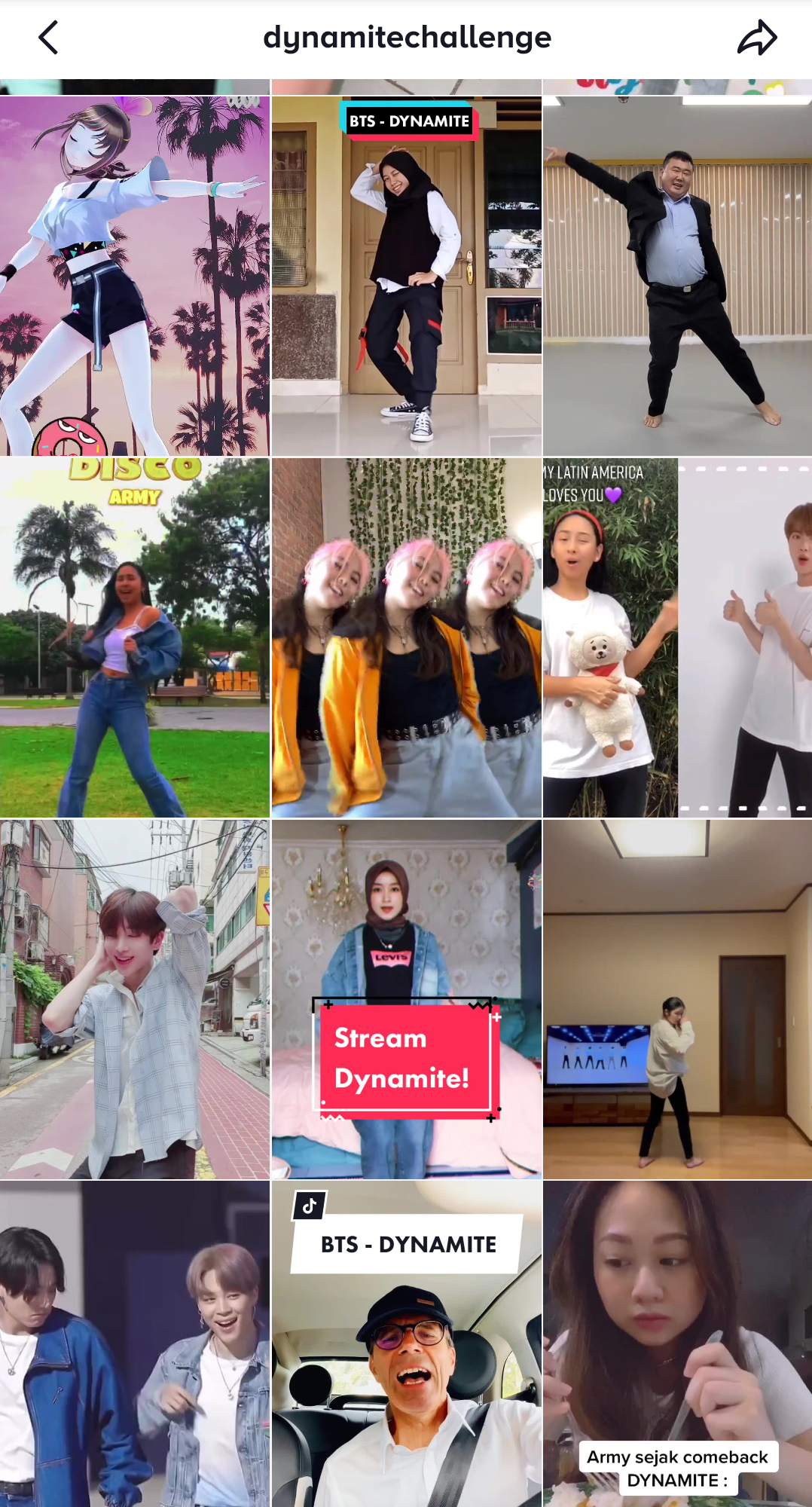Image resolution: width=812 pixels, height=1507 pixels.
Task: Open the living room TV dance video
Action: click(x=677, y=999)
